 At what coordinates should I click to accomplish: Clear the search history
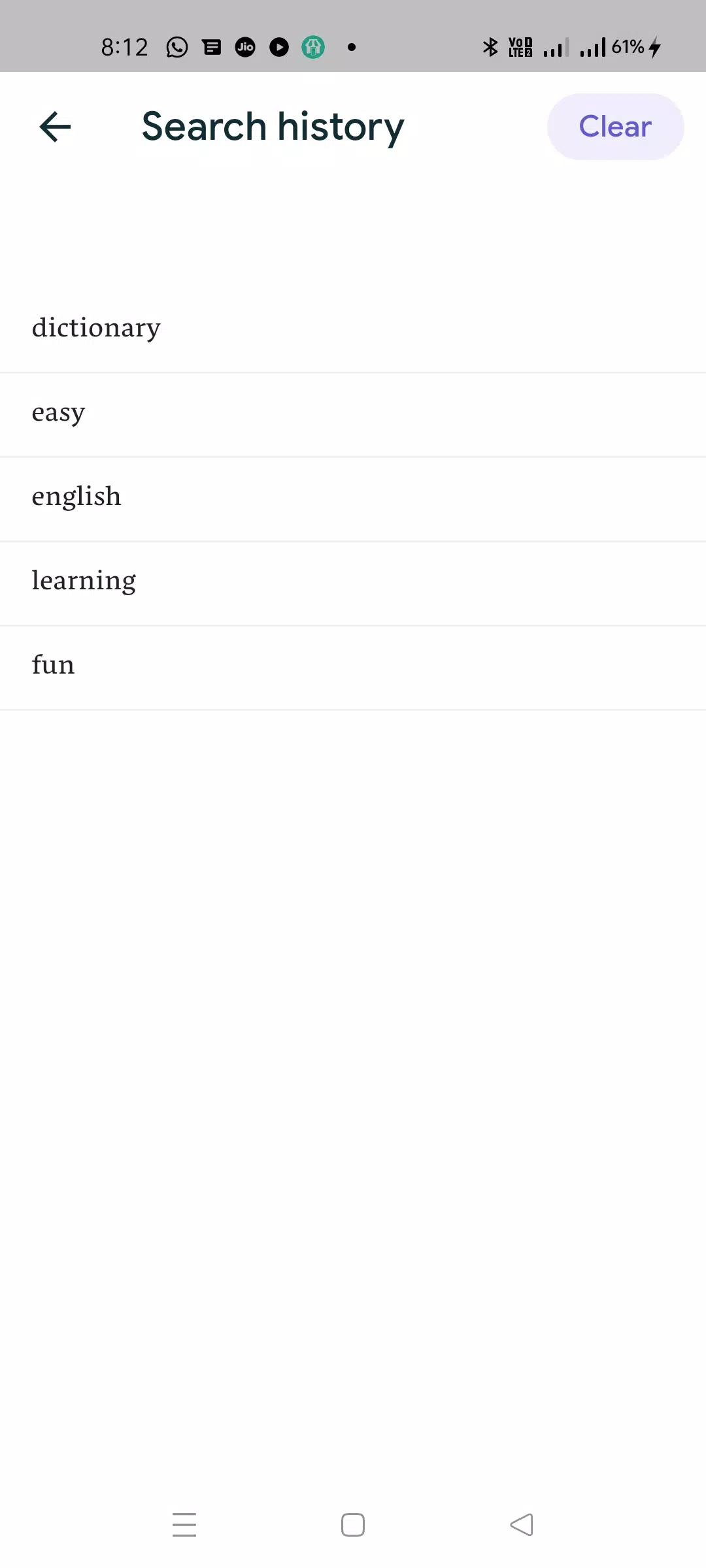pyautogui.click(x=614, y=127)
